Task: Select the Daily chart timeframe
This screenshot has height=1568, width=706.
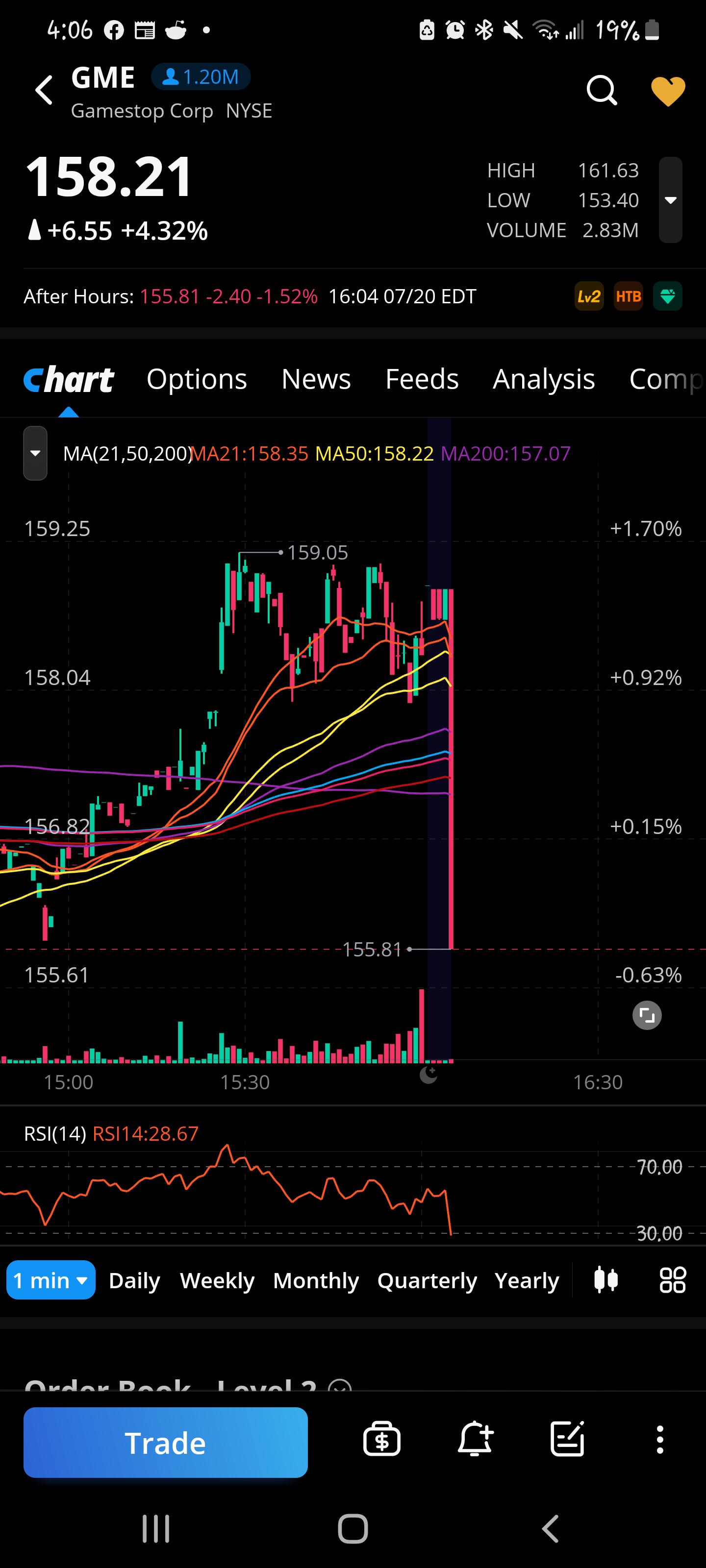Action: pyautogui.click(x=134, y=1280)
